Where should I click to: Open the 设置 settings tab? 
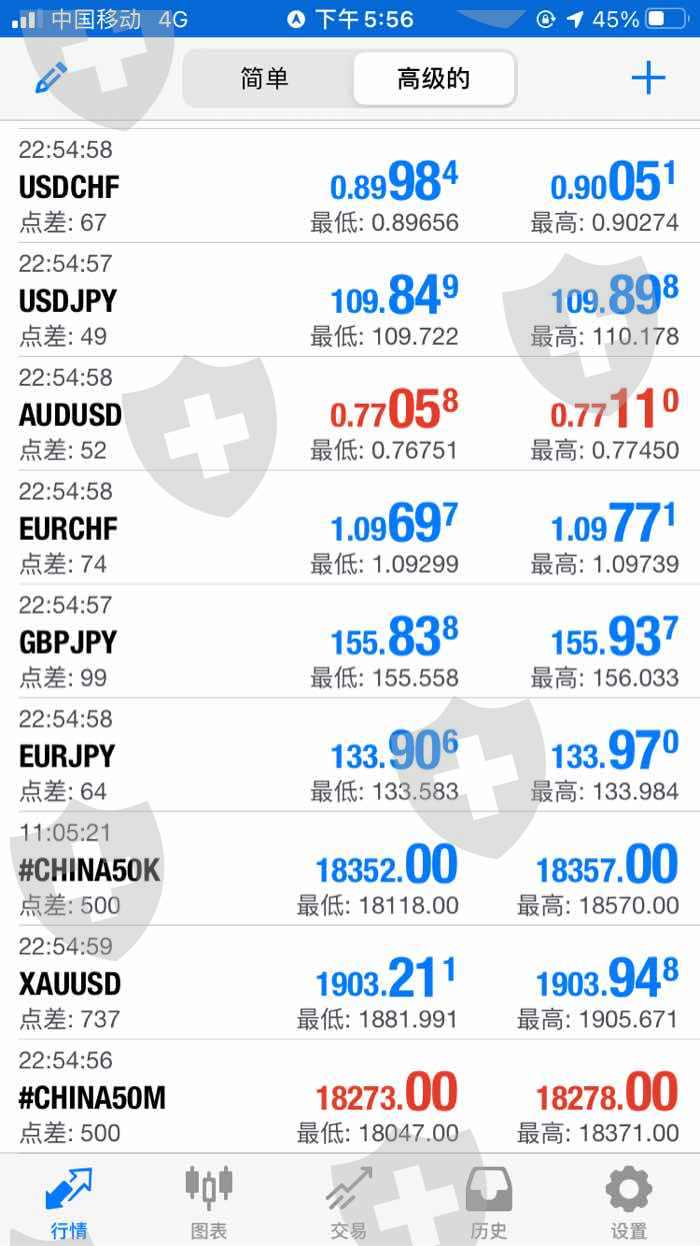[629, 1201]
